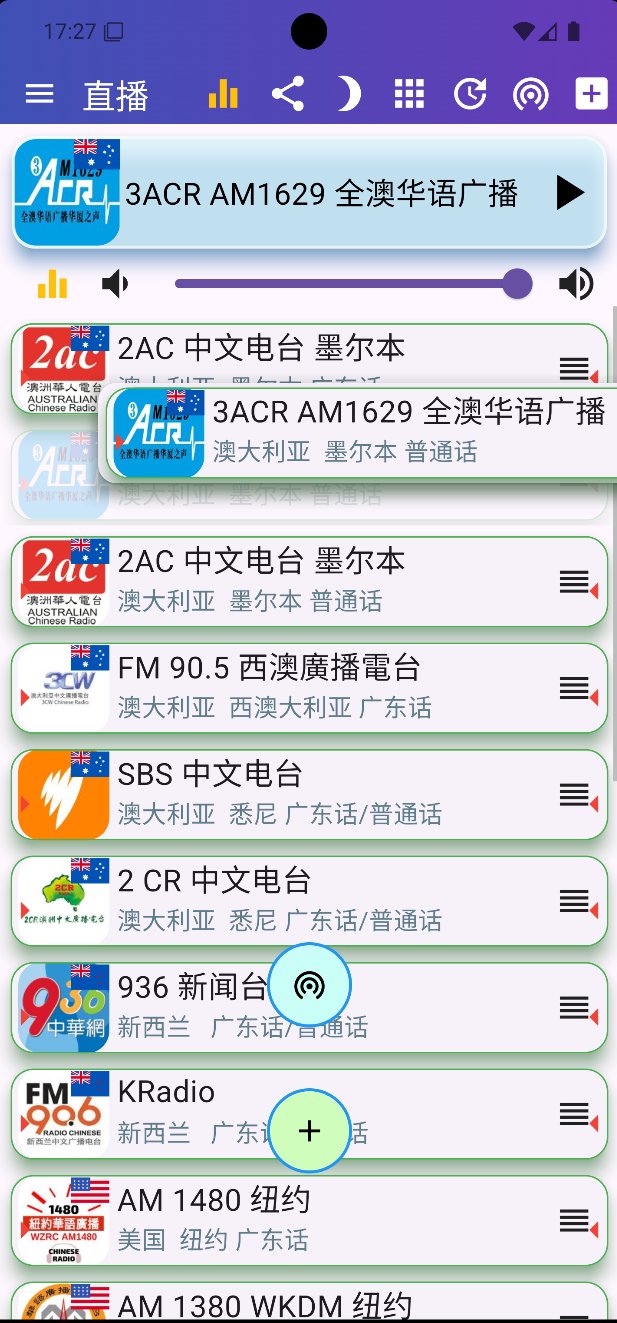
Task: Open the hamburger drawer menu
Action: tap(39, 94)
